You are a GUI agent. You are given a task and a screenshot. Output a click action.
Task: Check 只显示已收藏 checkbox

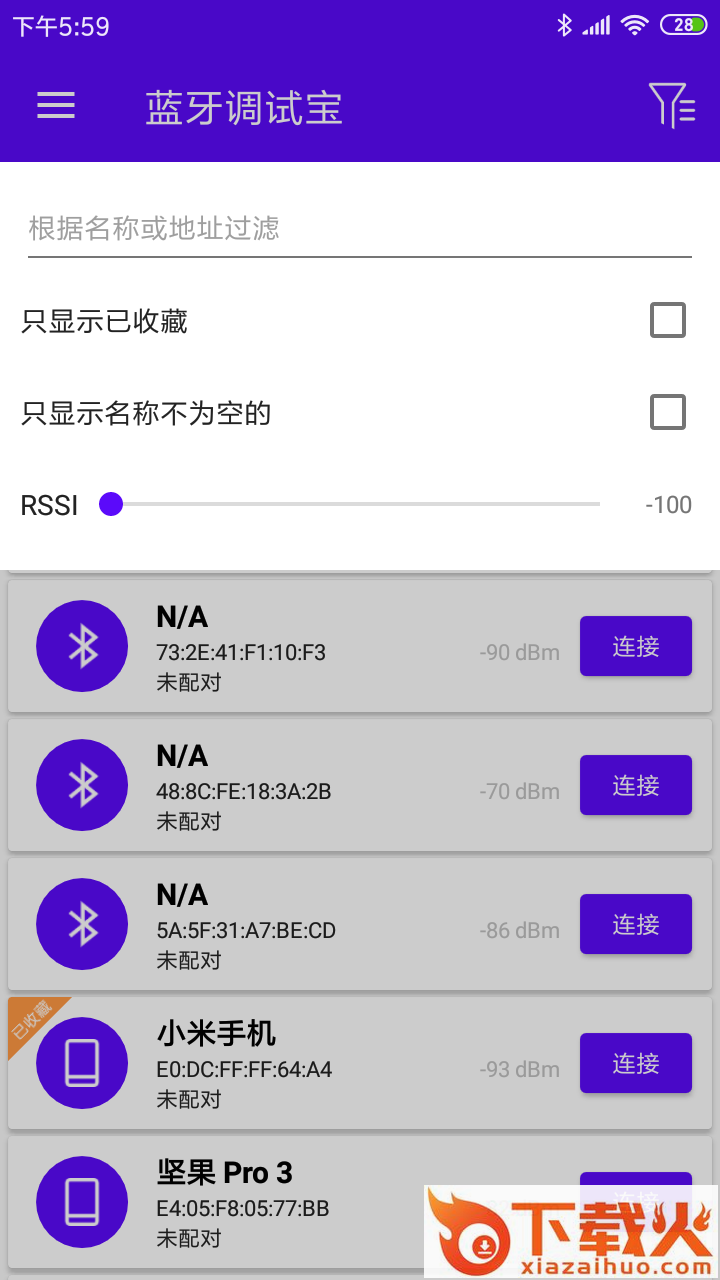pyautogui.click(x=668, y=321)
